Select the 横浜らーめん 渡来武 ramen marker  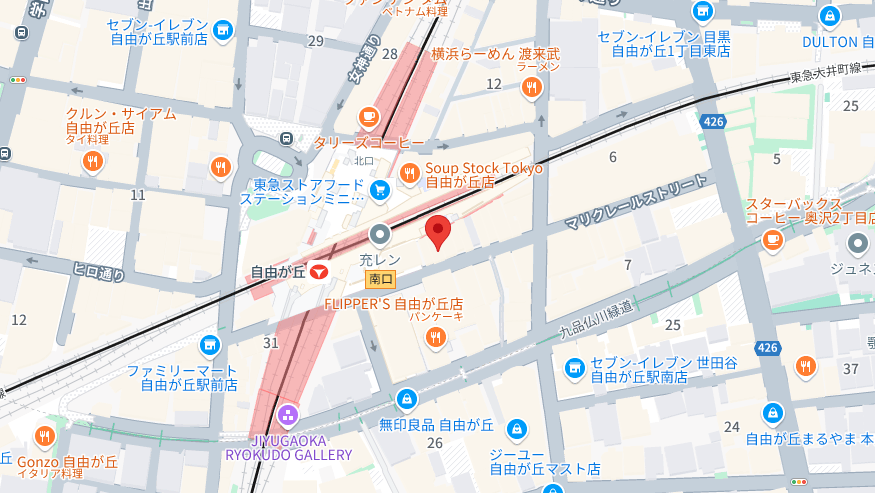[531, 88]
